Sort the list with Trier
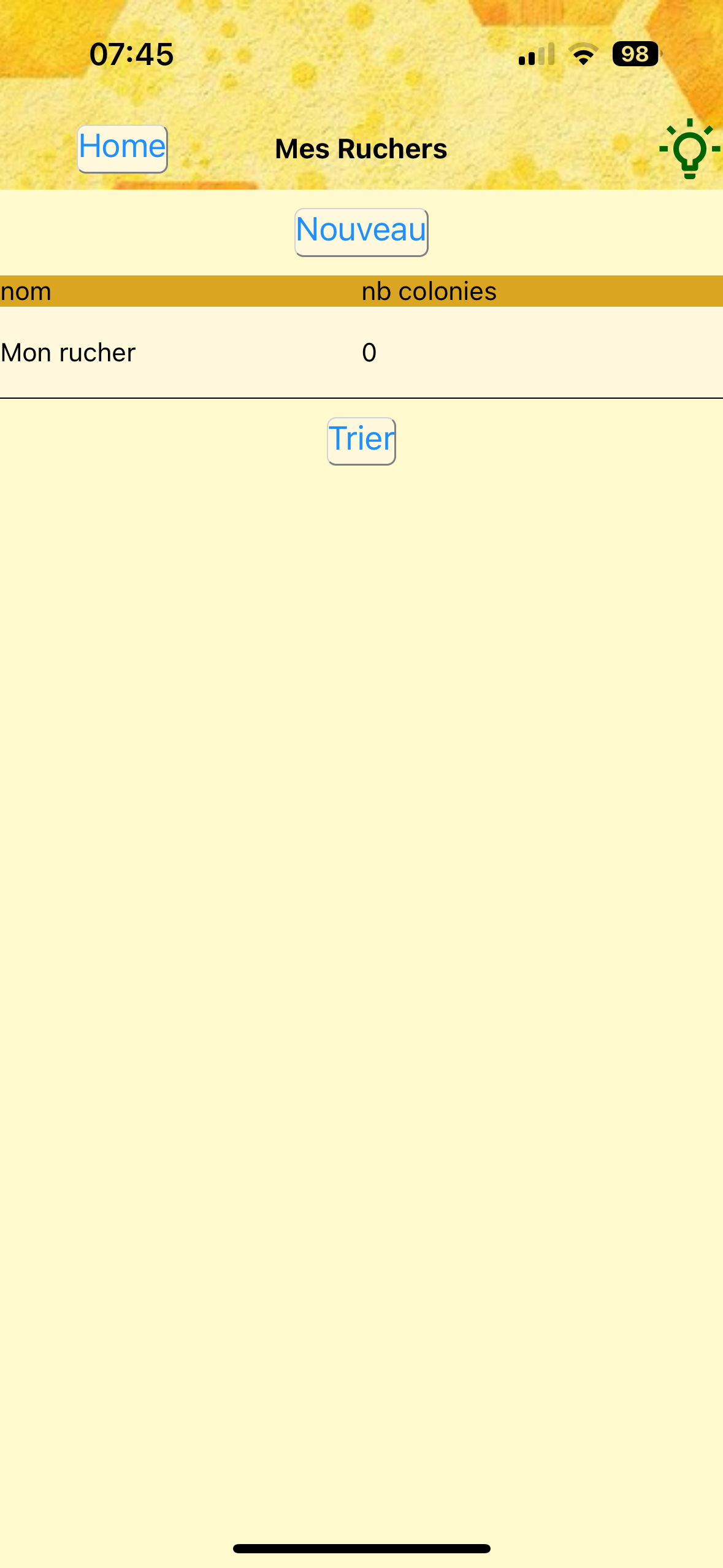The width and height of the screenshot is (723, 1568). pyautogui.click(x=361, y=440)
